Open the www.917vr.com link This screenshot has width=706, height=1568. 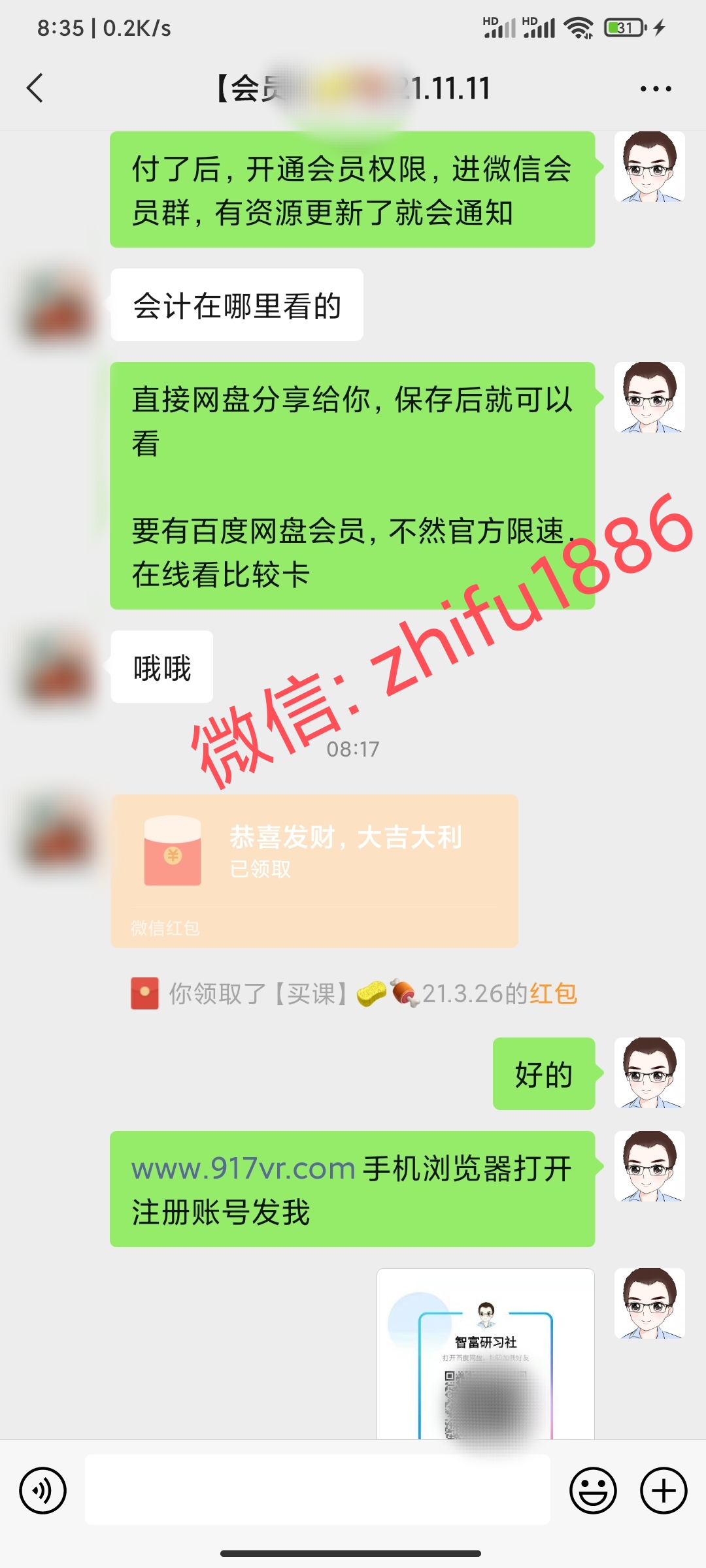click(243, 1168)
